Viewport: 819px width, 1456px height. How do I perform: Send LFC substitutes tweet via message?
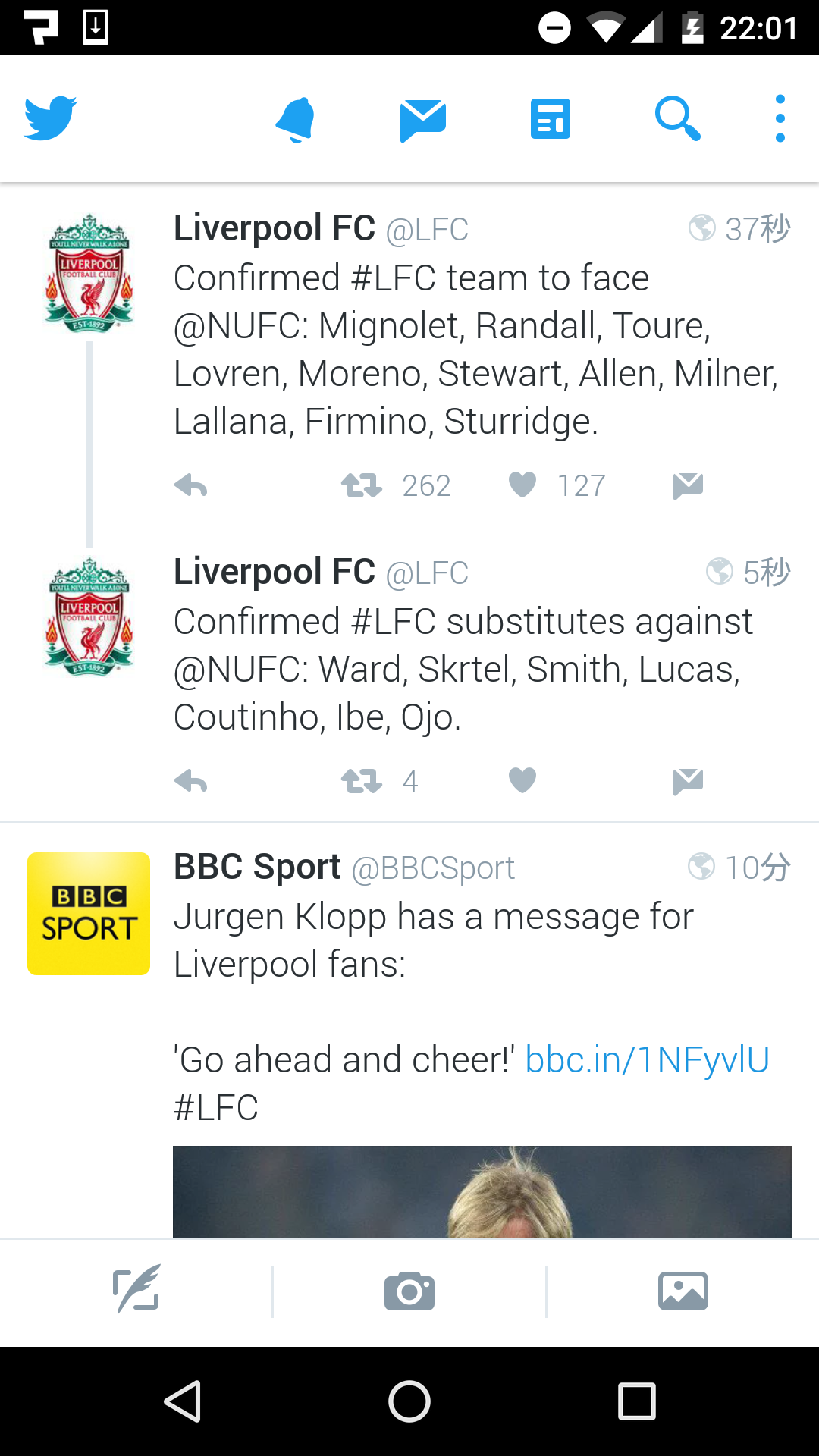coord(688,781)
